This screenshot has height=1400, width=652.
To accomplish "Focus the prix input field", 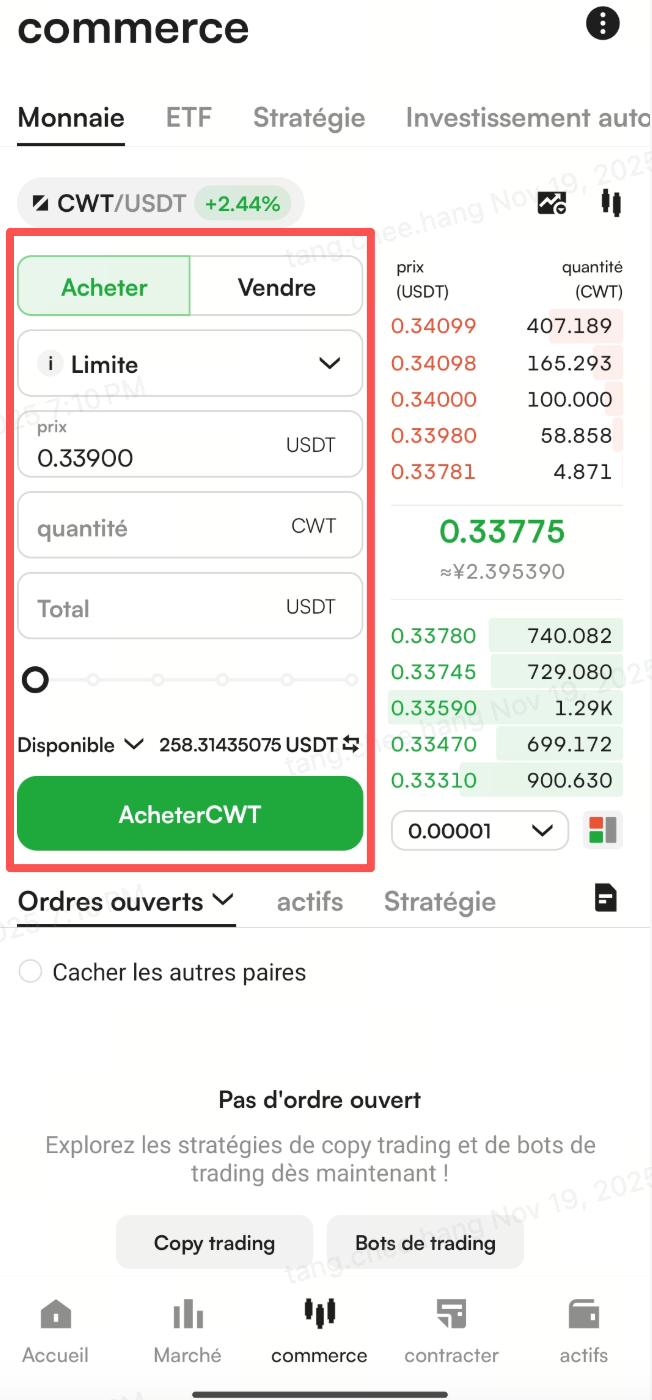I will click(x=190, y=445).
